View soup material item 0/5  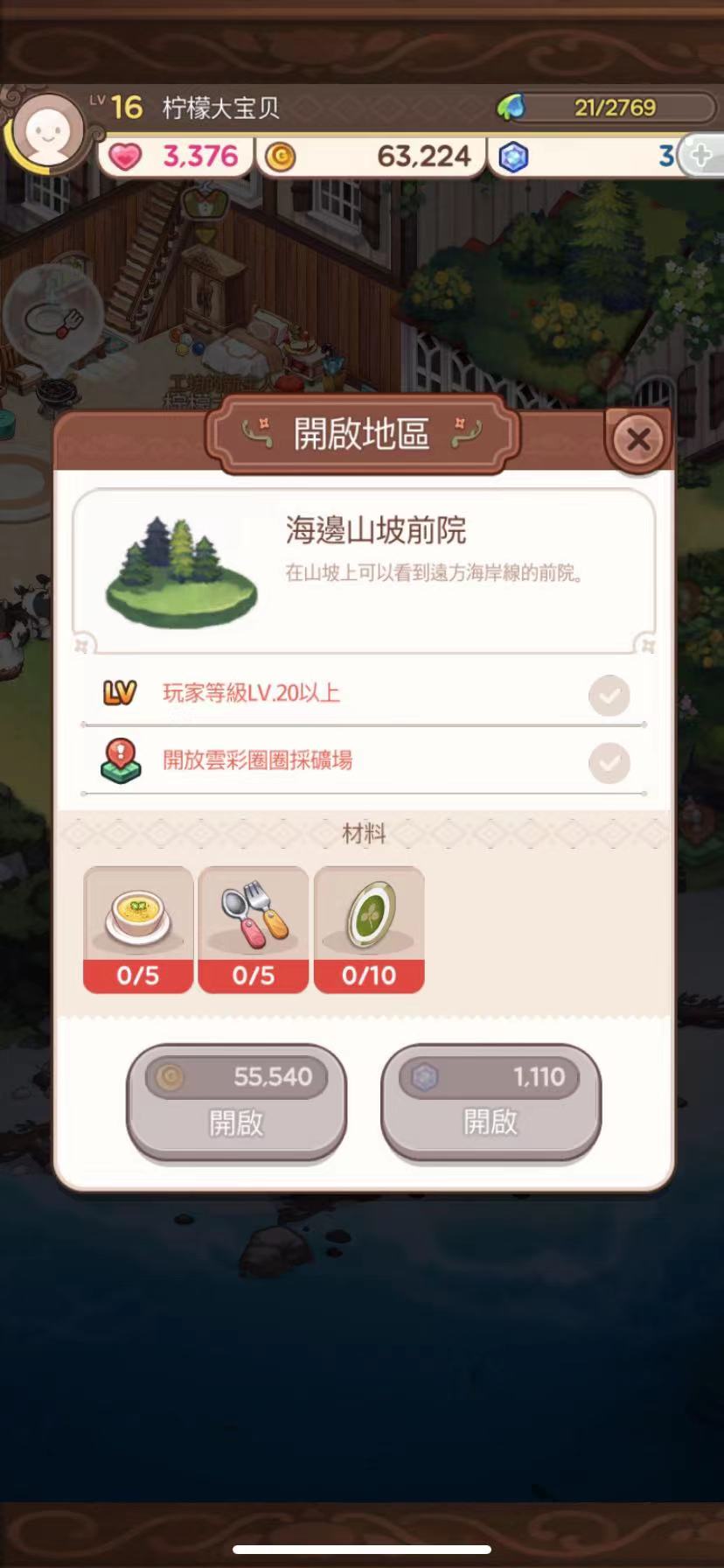tap(138, 929)
